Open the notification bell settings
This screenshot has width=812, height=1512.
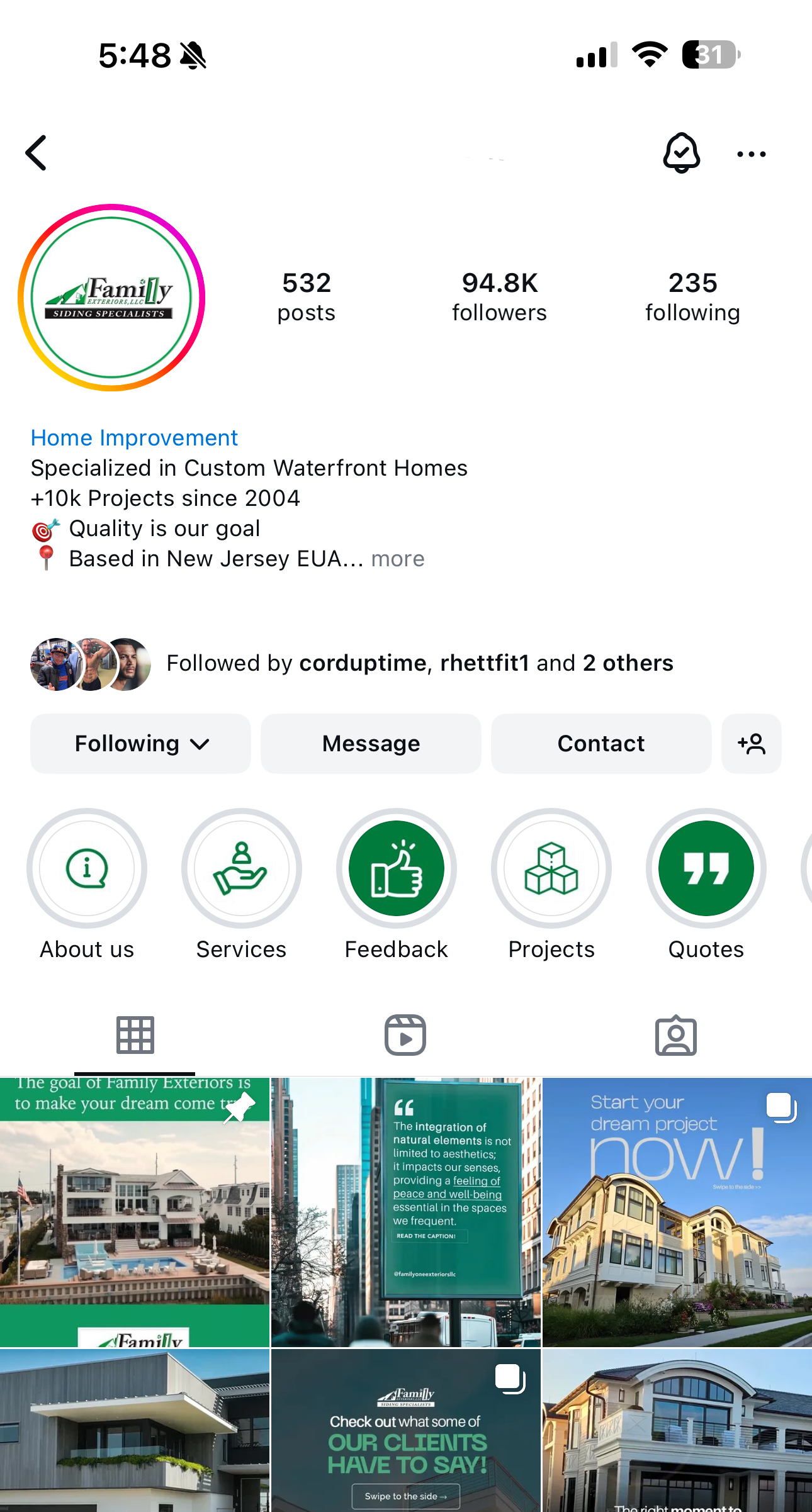(681, 153)
